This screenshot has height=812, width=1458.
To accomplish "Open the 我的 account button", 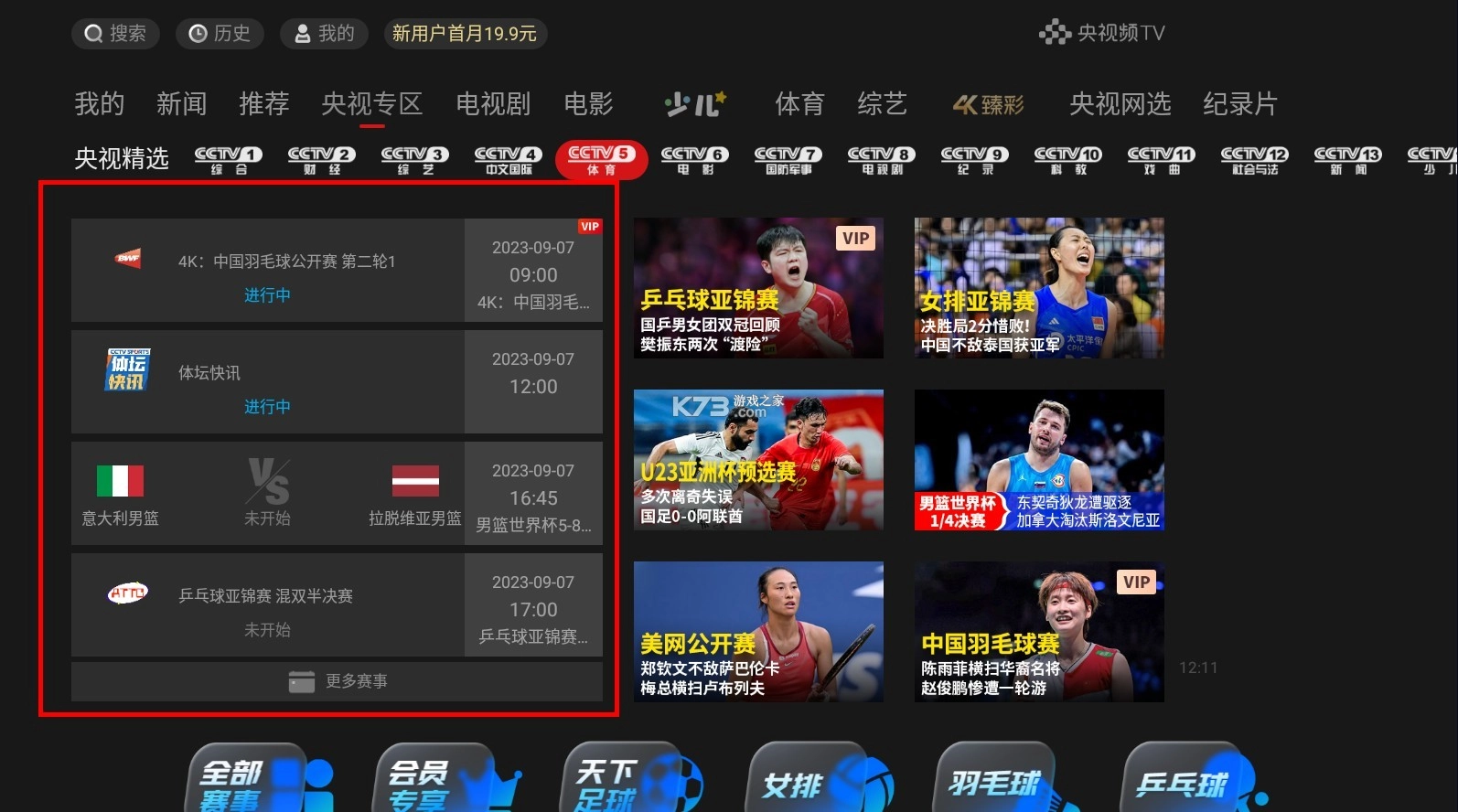I will pyautogui.click(x=324, y=34).
